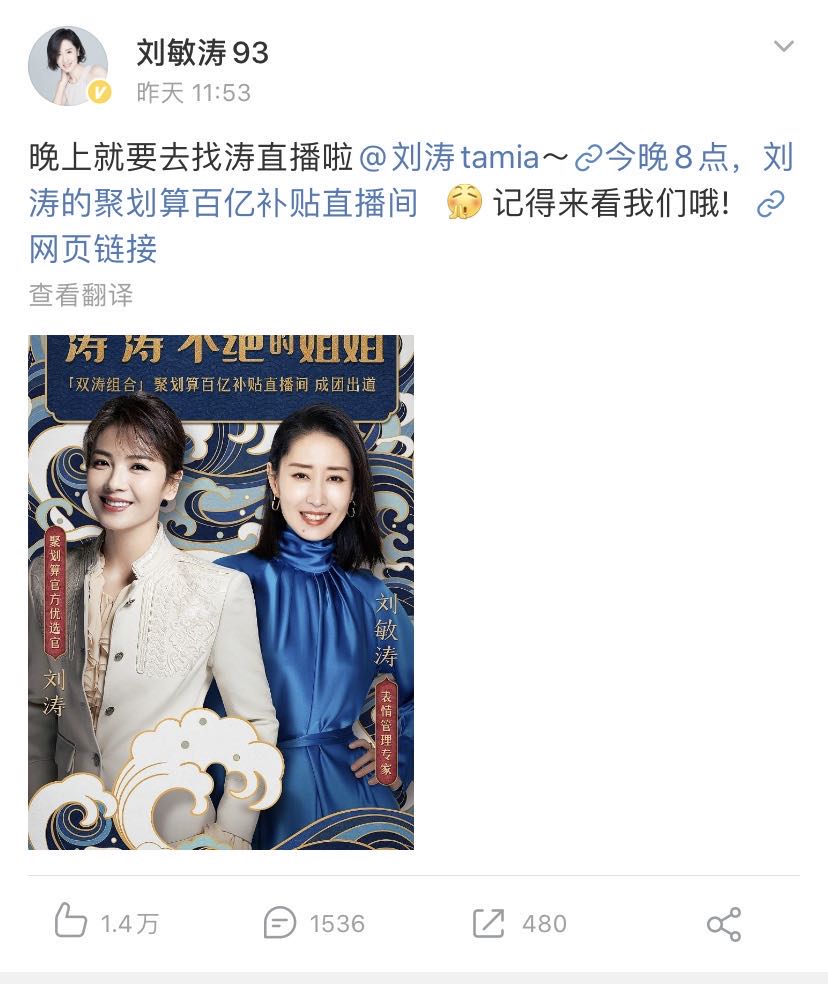Open the 刘敏涛93 username profile
This screenshot has height=984, width=828.
click(x=202, y=52)
